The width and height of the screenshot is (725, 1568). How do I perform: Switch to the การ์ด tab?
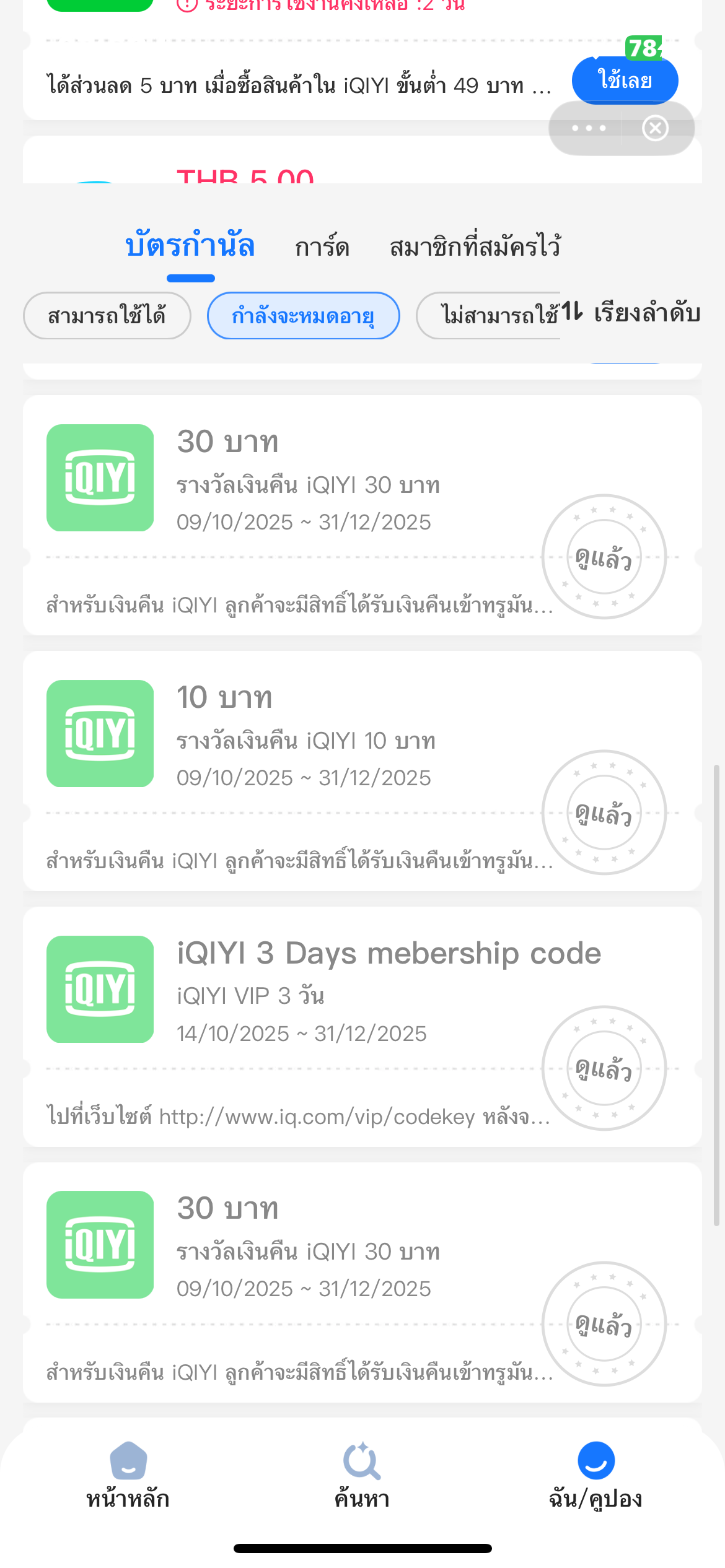point(322,247)
